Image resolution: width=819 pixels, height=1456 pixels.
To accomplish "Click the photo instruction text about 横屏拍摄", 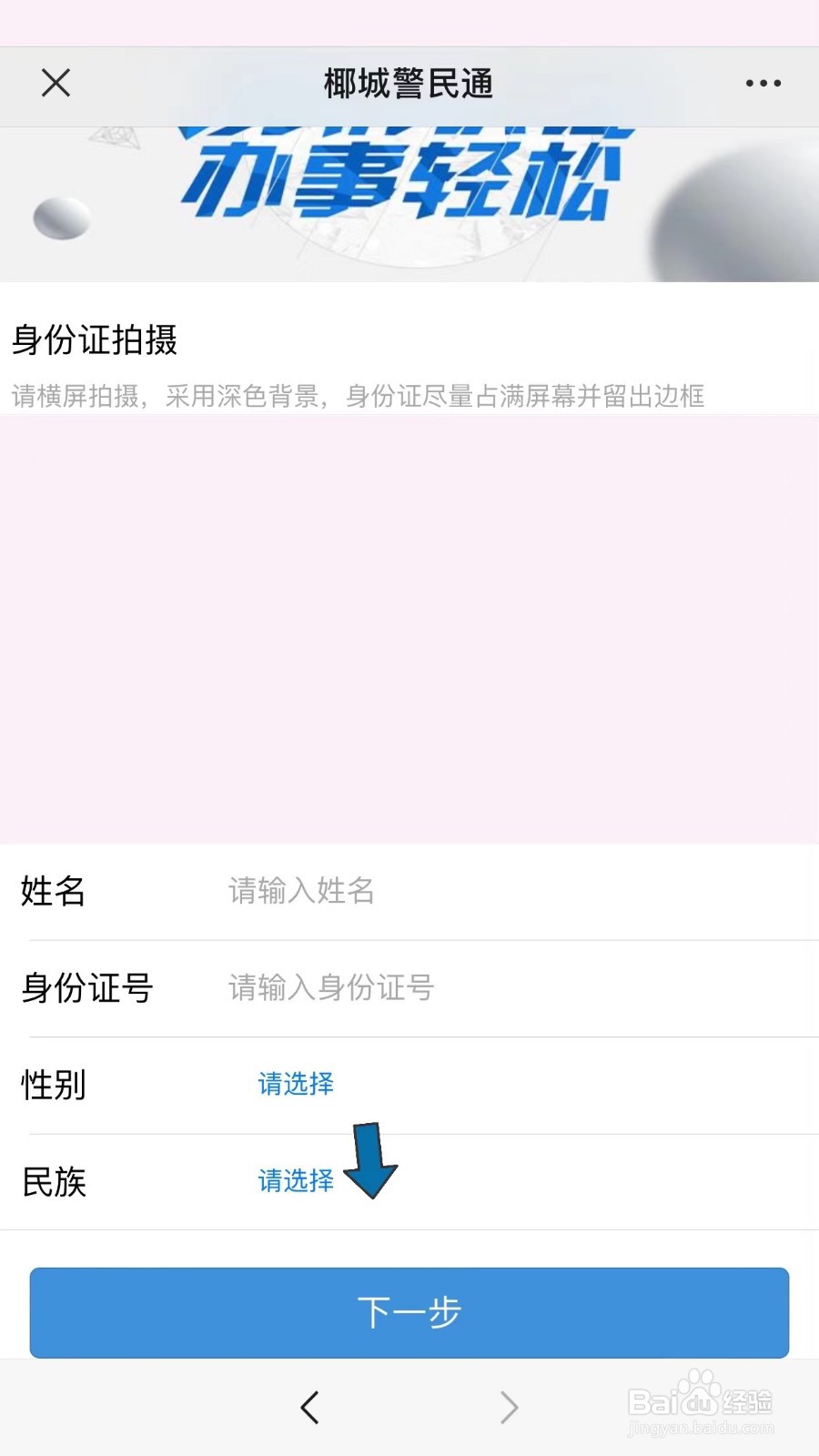I will (360, 396).
